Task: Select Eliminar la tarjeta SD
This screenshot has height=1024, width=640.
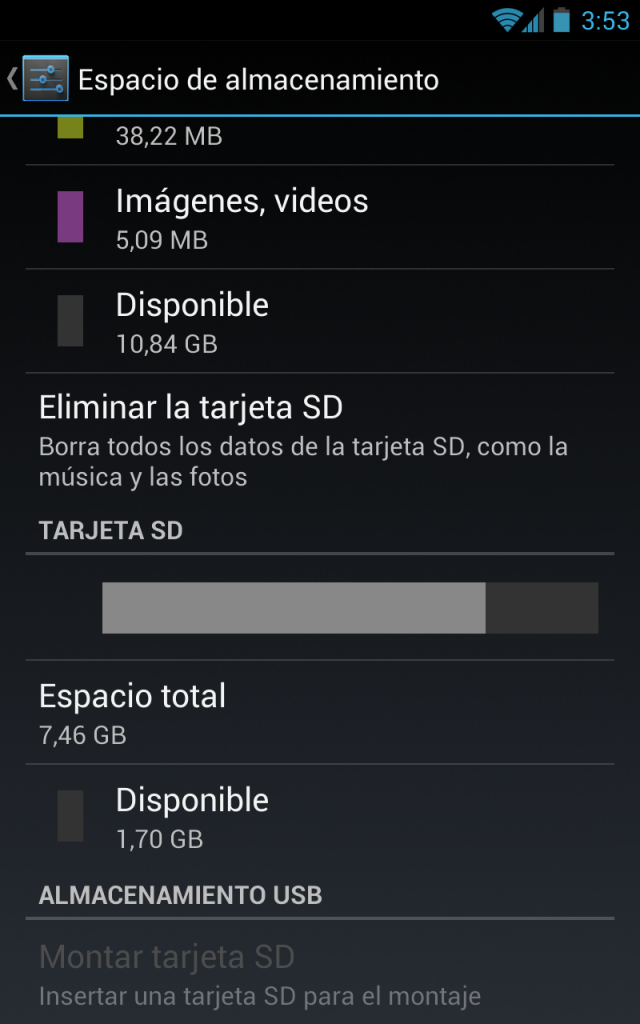Action: click(320, 438)
